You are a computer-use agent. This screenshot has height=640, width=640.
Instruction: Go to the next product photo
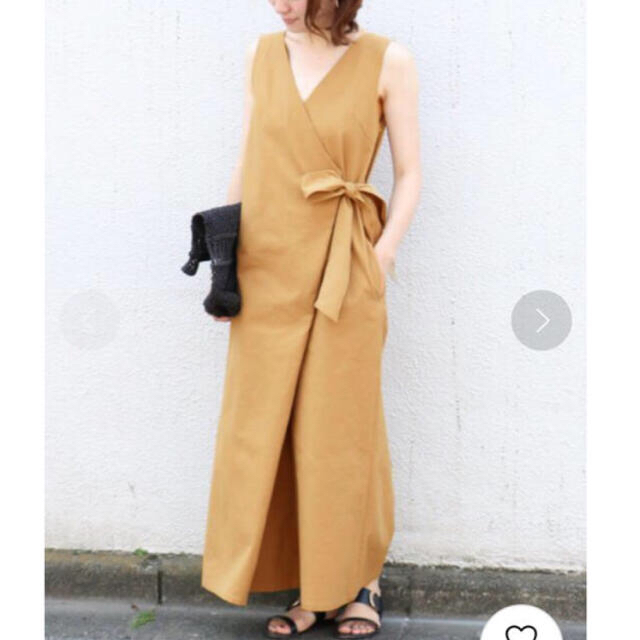click(x=541, y=320)
